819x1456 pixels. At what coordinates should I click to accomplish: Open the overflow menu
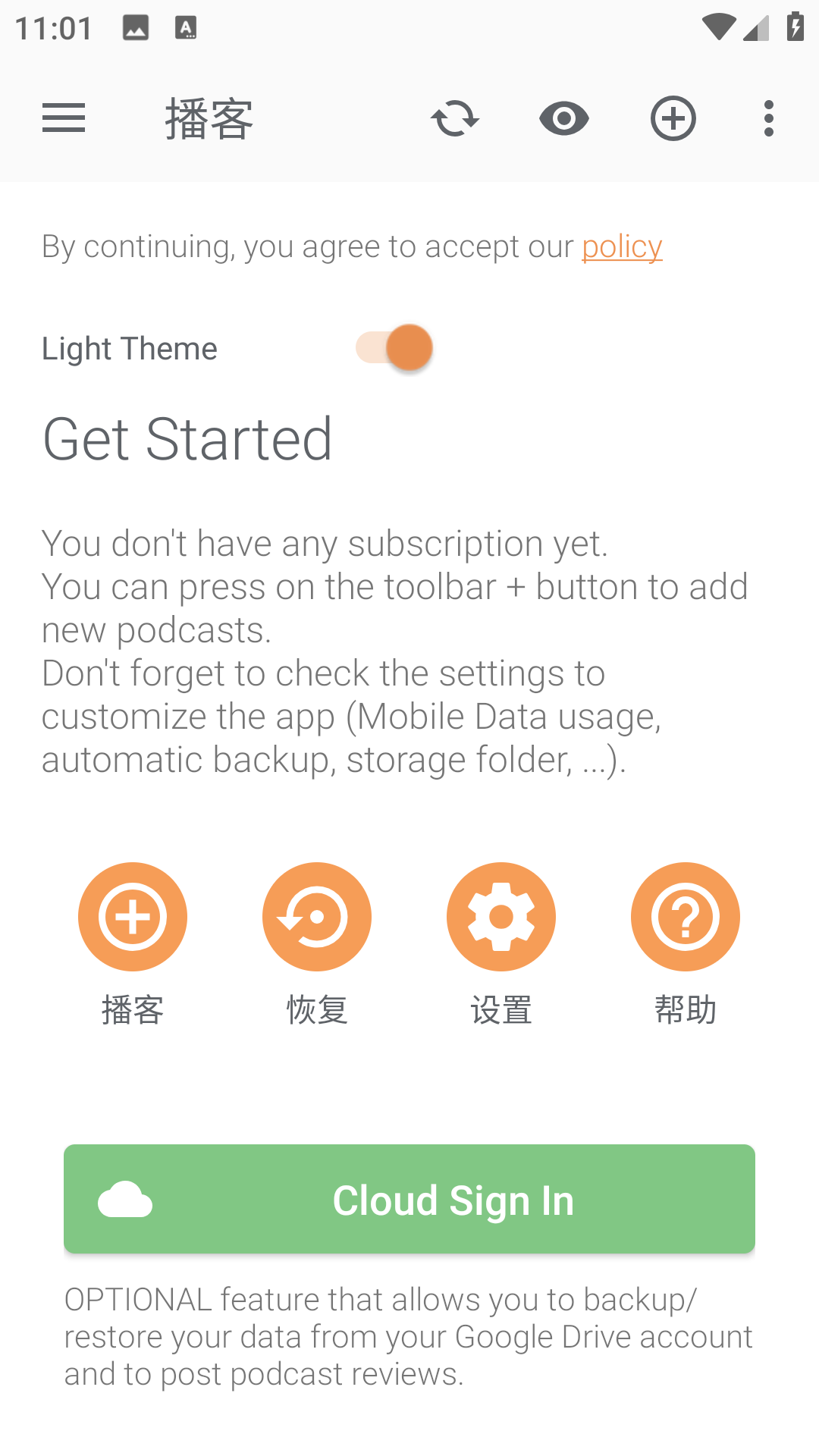tap(769, 118)
